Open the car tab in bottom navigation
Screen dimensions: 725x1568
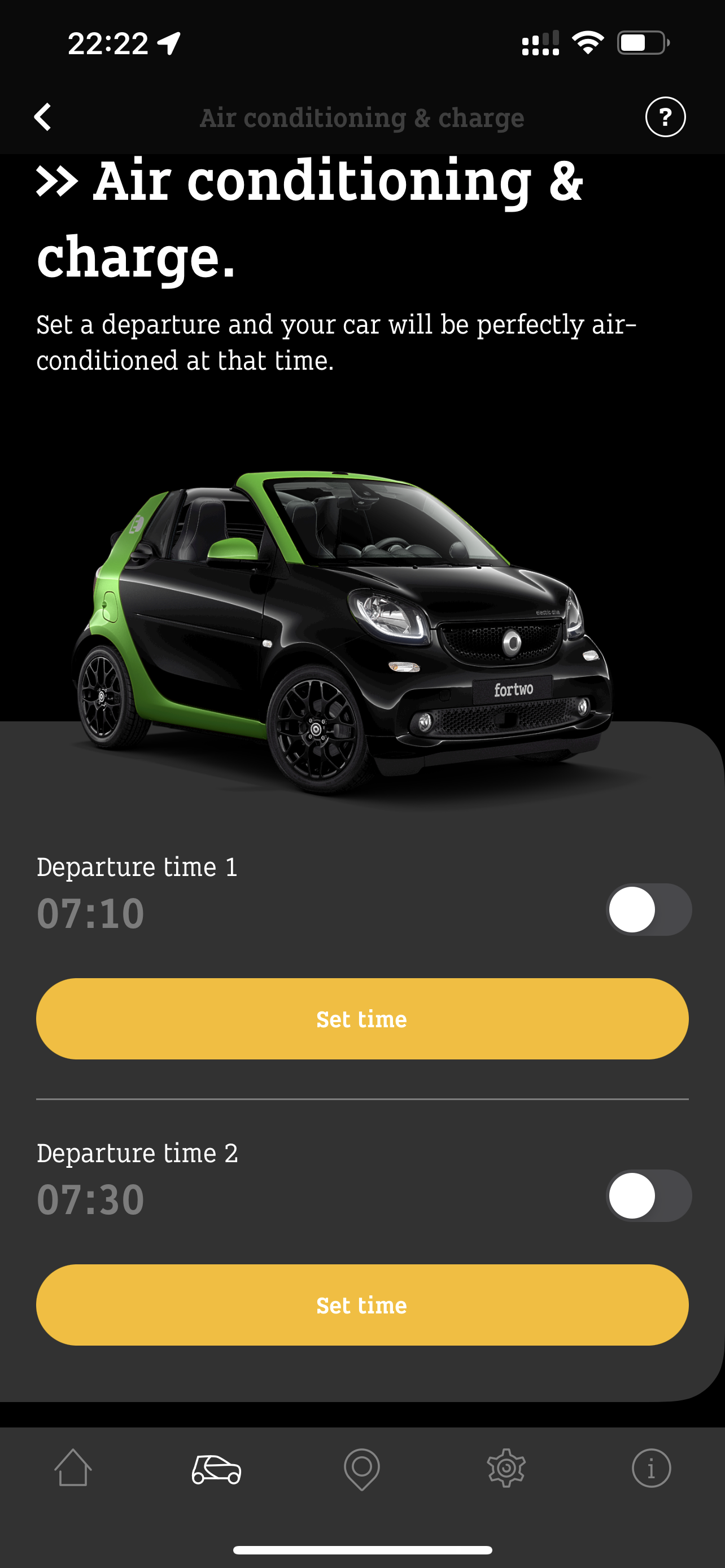click(217, 1469)
